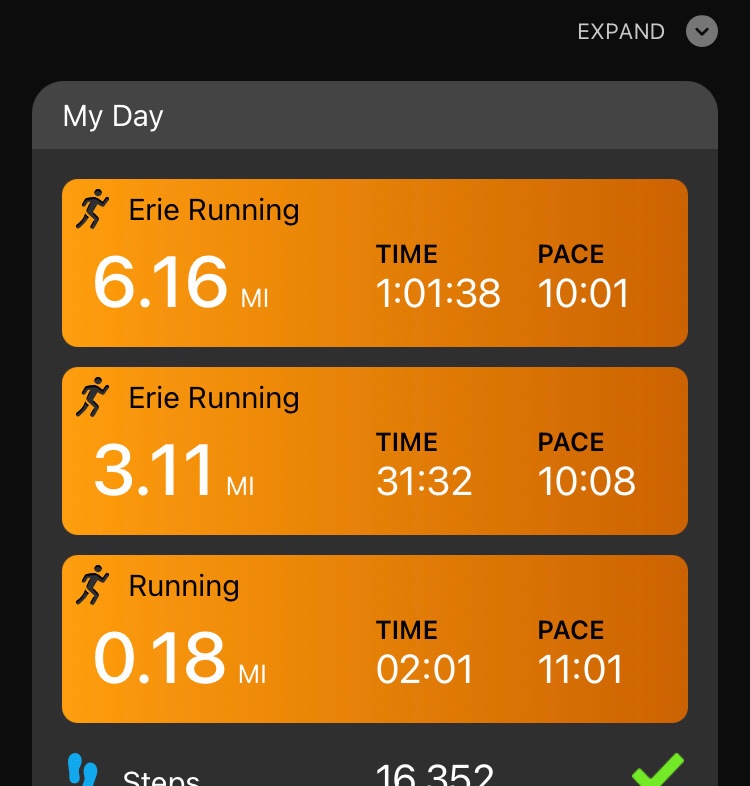Open the 0.18 mi Running activity
The image size is (750, 786).
(374, 639)
